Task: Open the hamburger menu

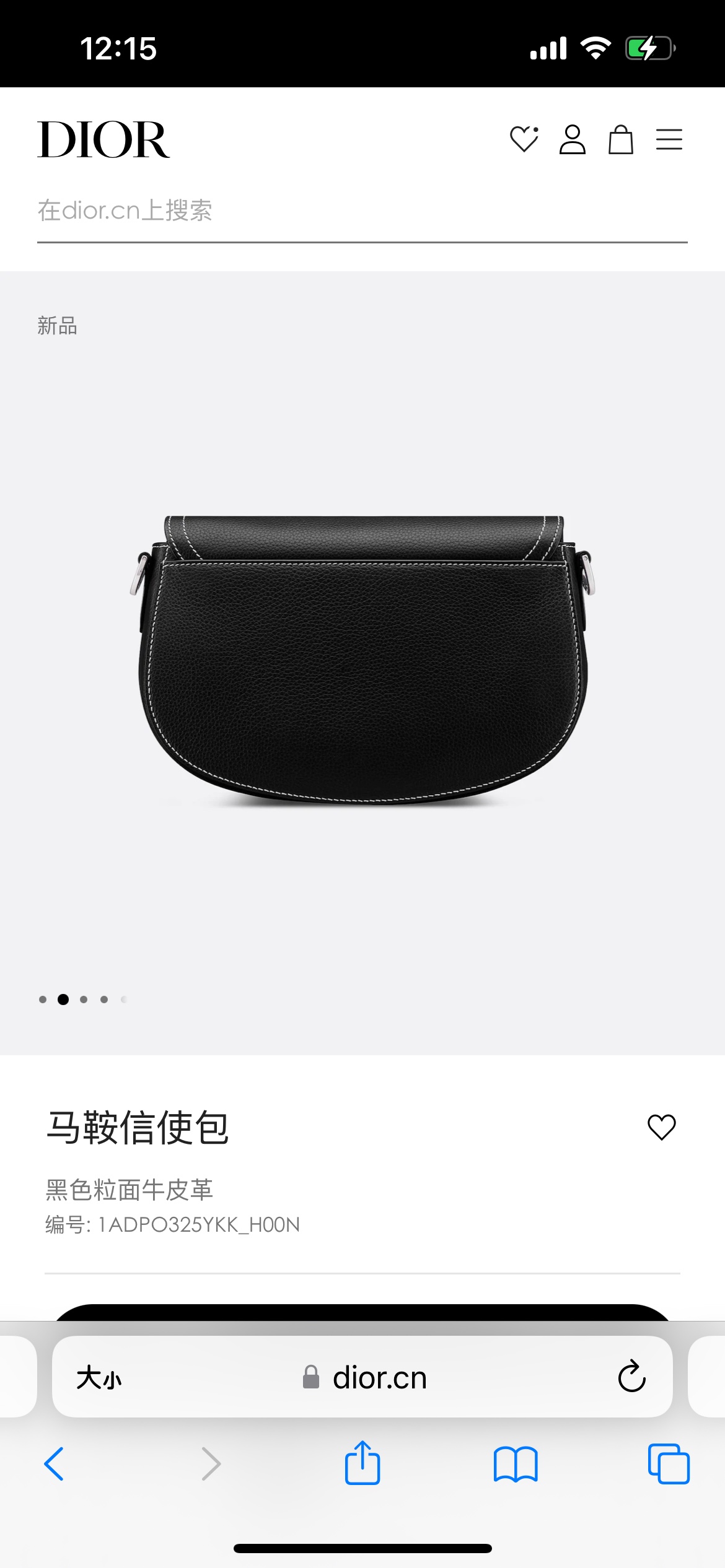Action: [669, 139]
